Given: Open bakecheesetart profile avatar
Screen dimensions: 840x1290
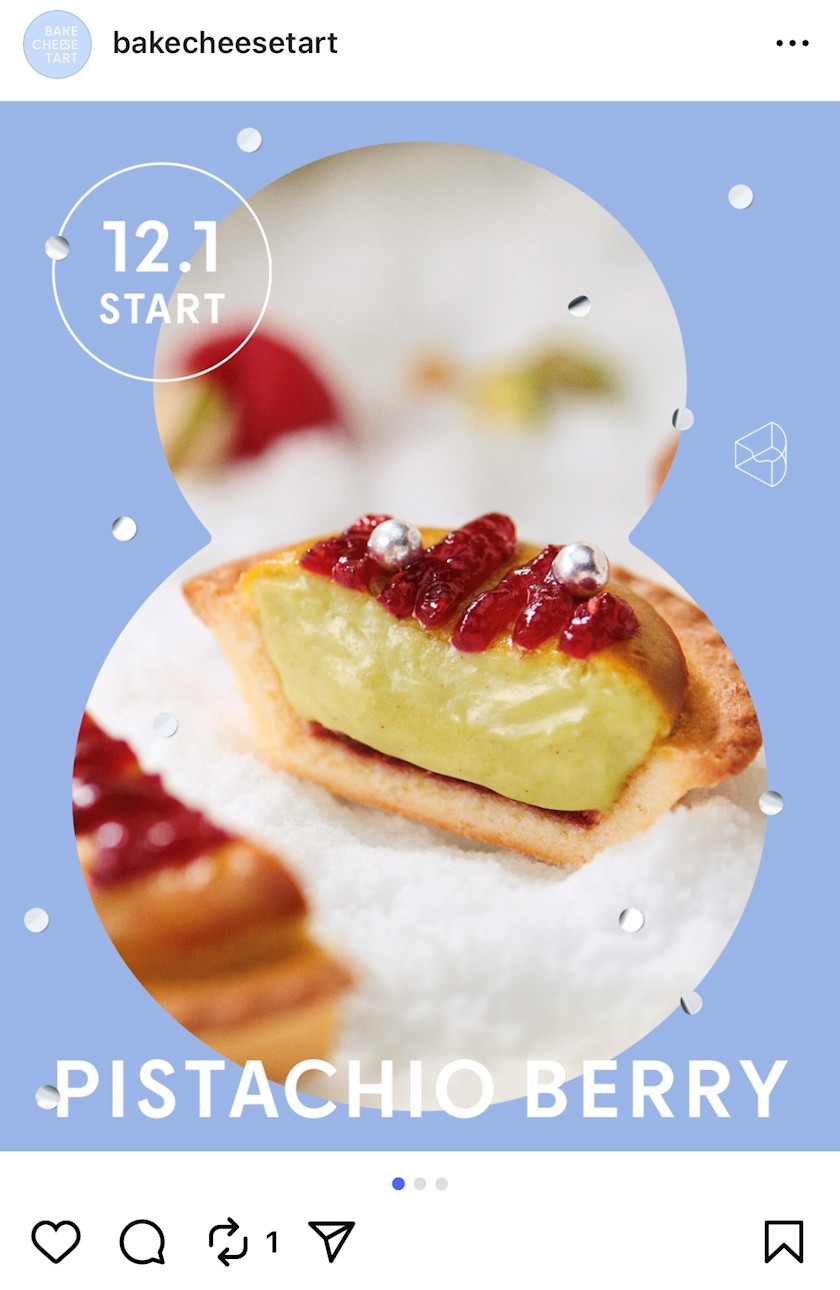Looking at the screenshot, I should [x=57, y=44].
